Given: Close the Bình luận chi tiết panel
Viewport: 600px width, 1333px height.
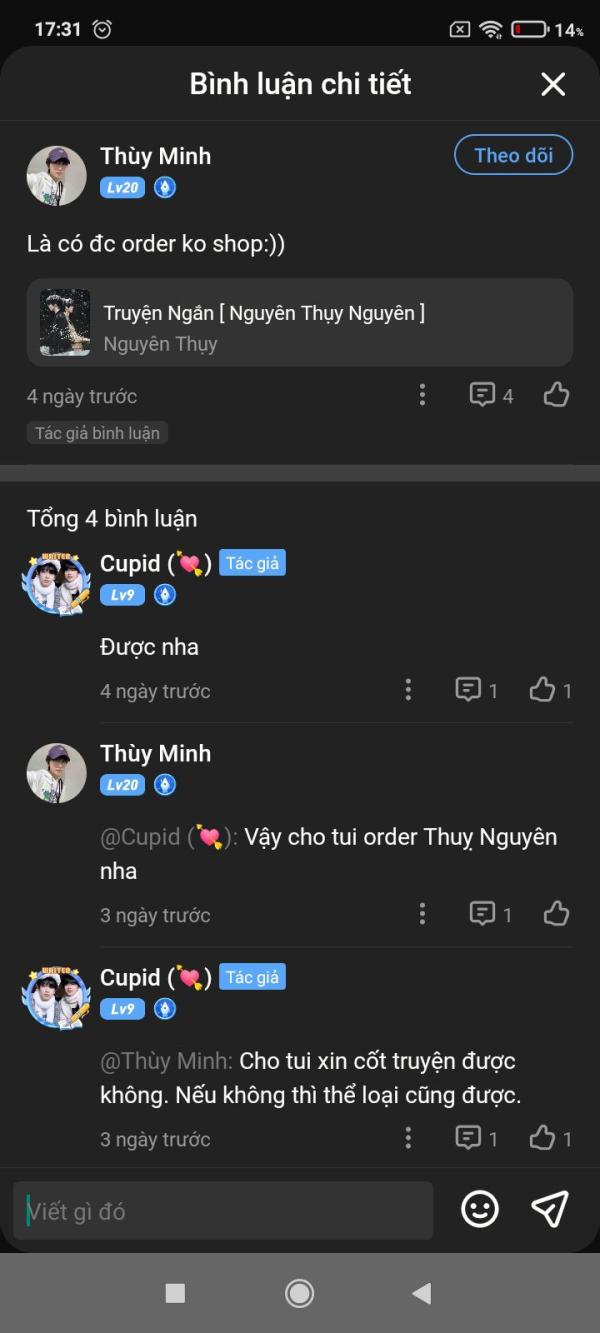Looking at the screenshot, I should (x=553, y=84).
